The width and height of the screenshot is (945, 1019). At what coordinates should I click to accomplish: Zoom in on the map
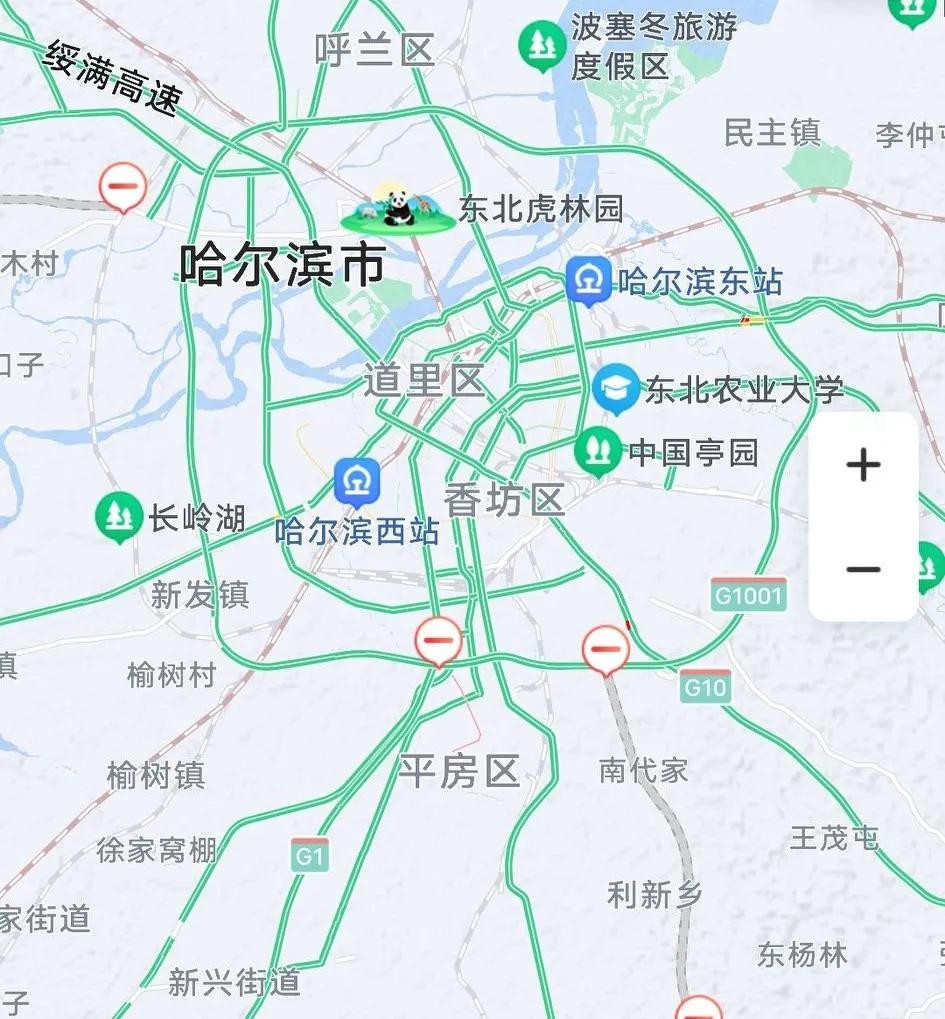(863, 465)
